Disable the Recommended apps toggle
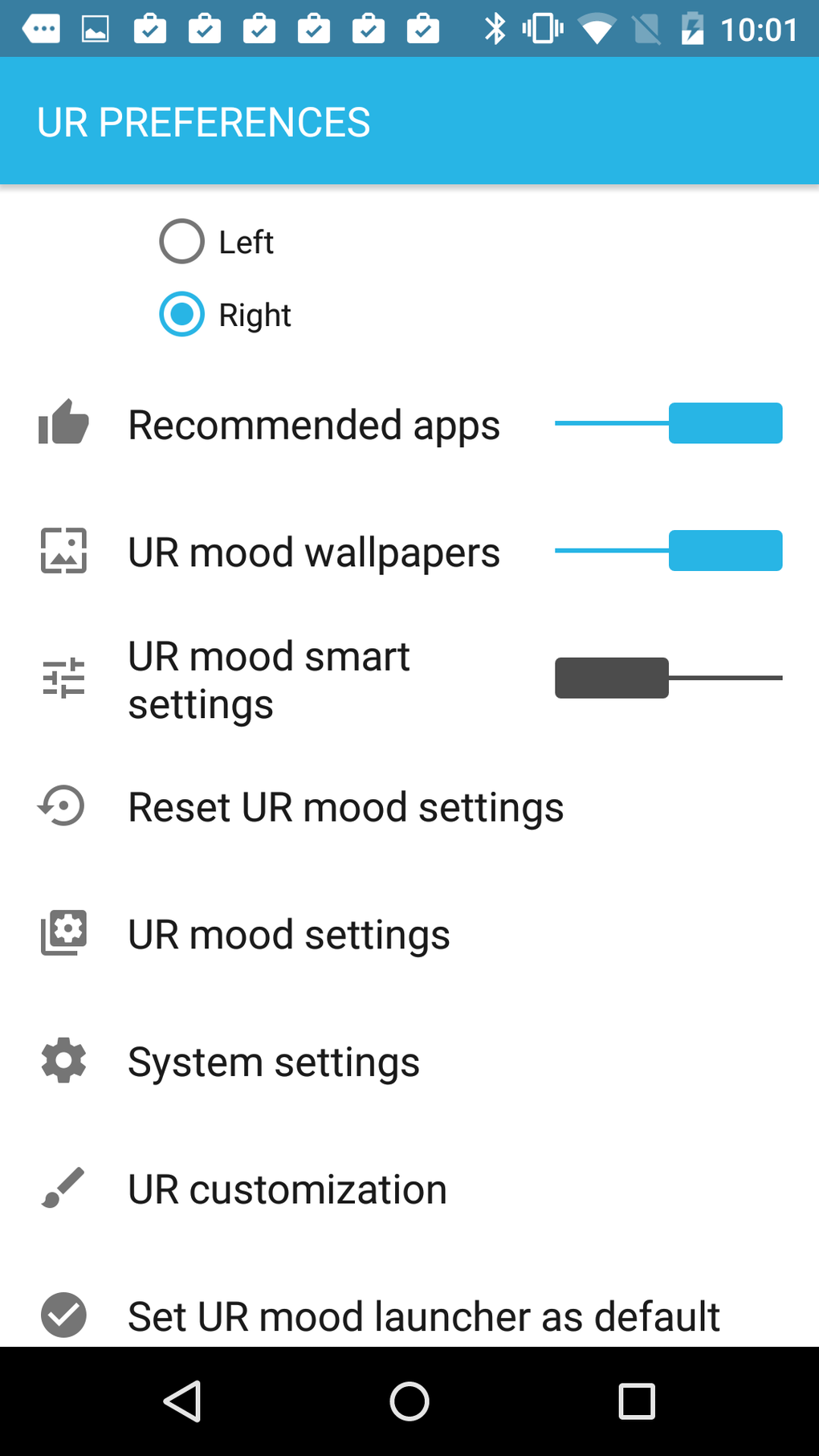819x1456 pixels. 725,422
